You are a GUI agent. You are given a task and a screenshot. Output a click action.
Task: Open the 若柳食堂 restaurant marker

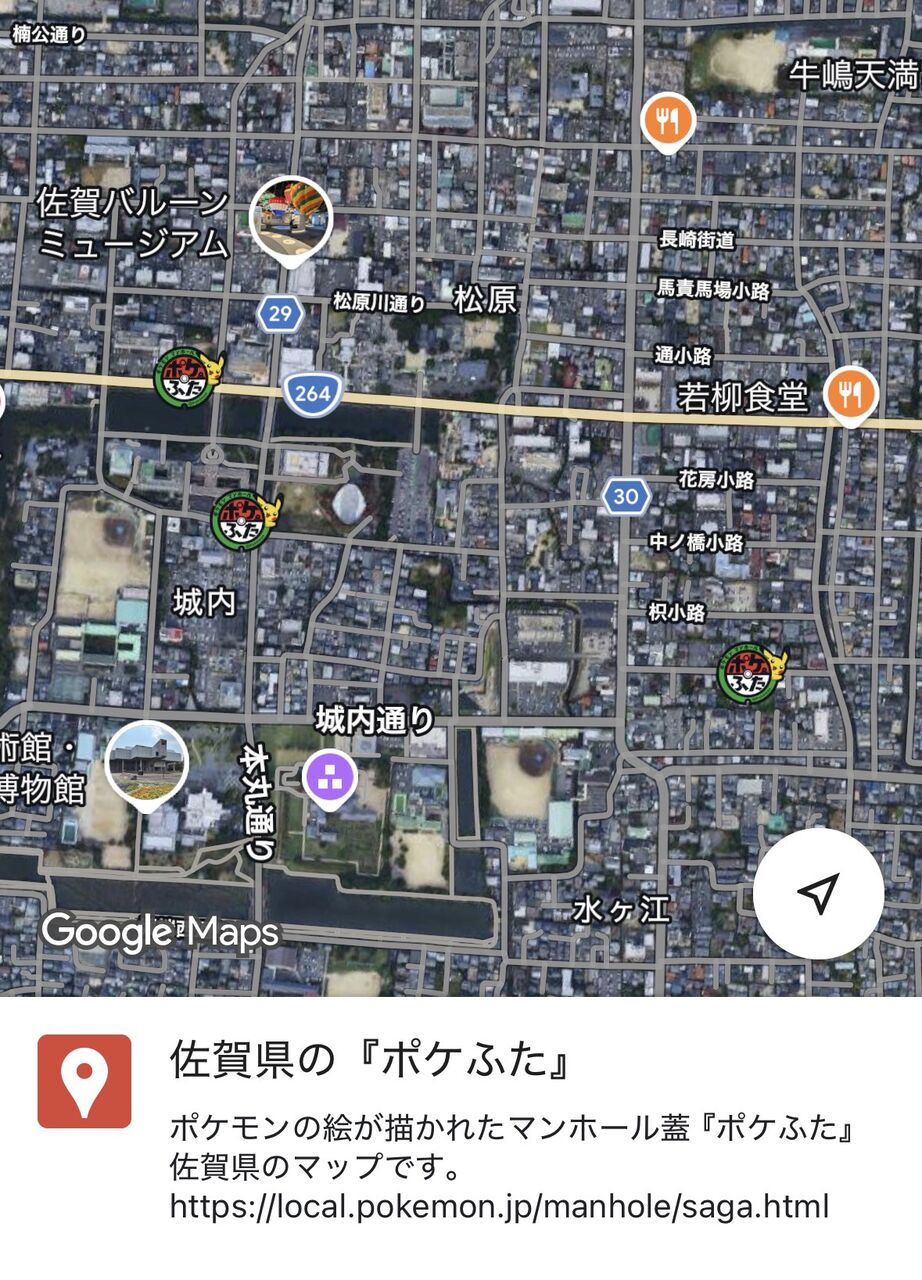850,394
